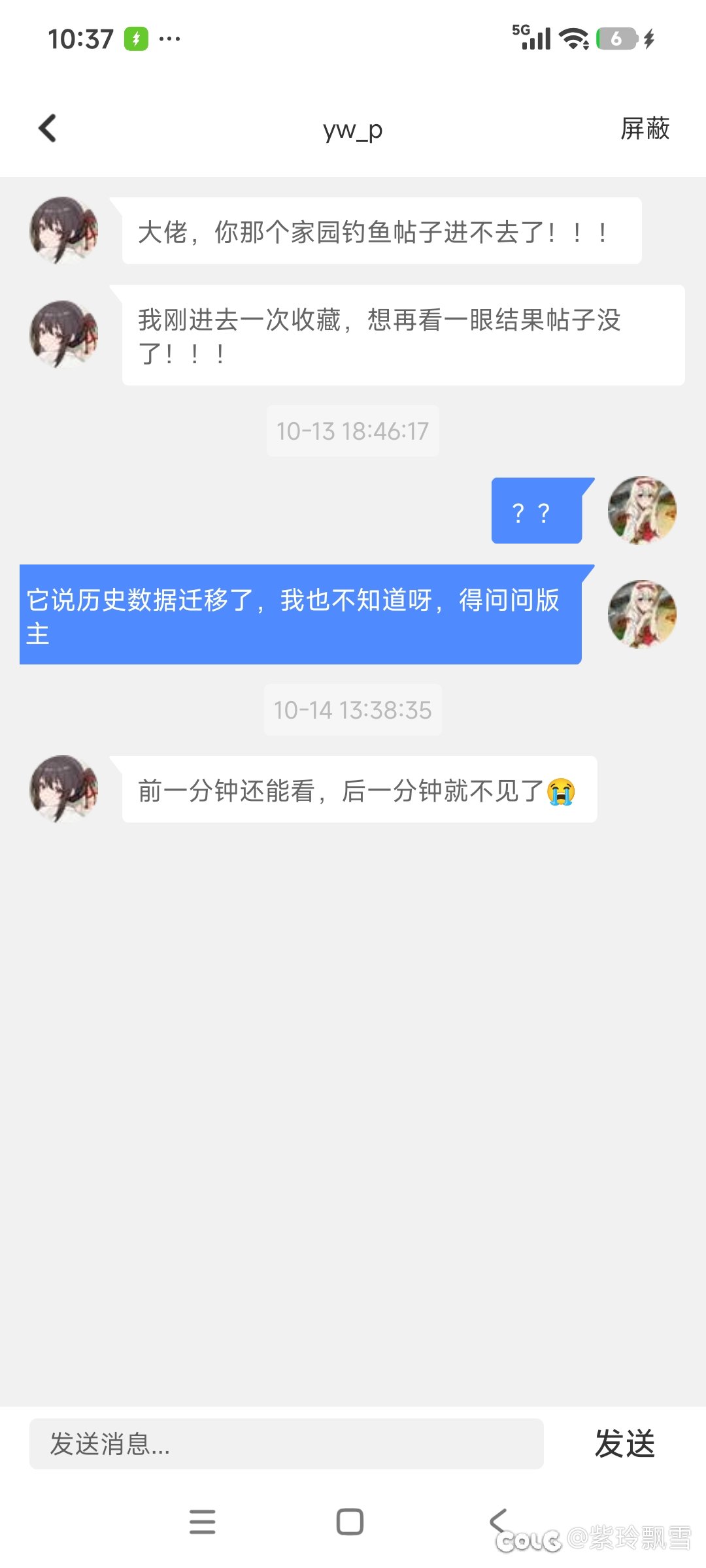Go back from the yw_p chat
Screen dimensions: 706x1568
click(x=48, y=128)
